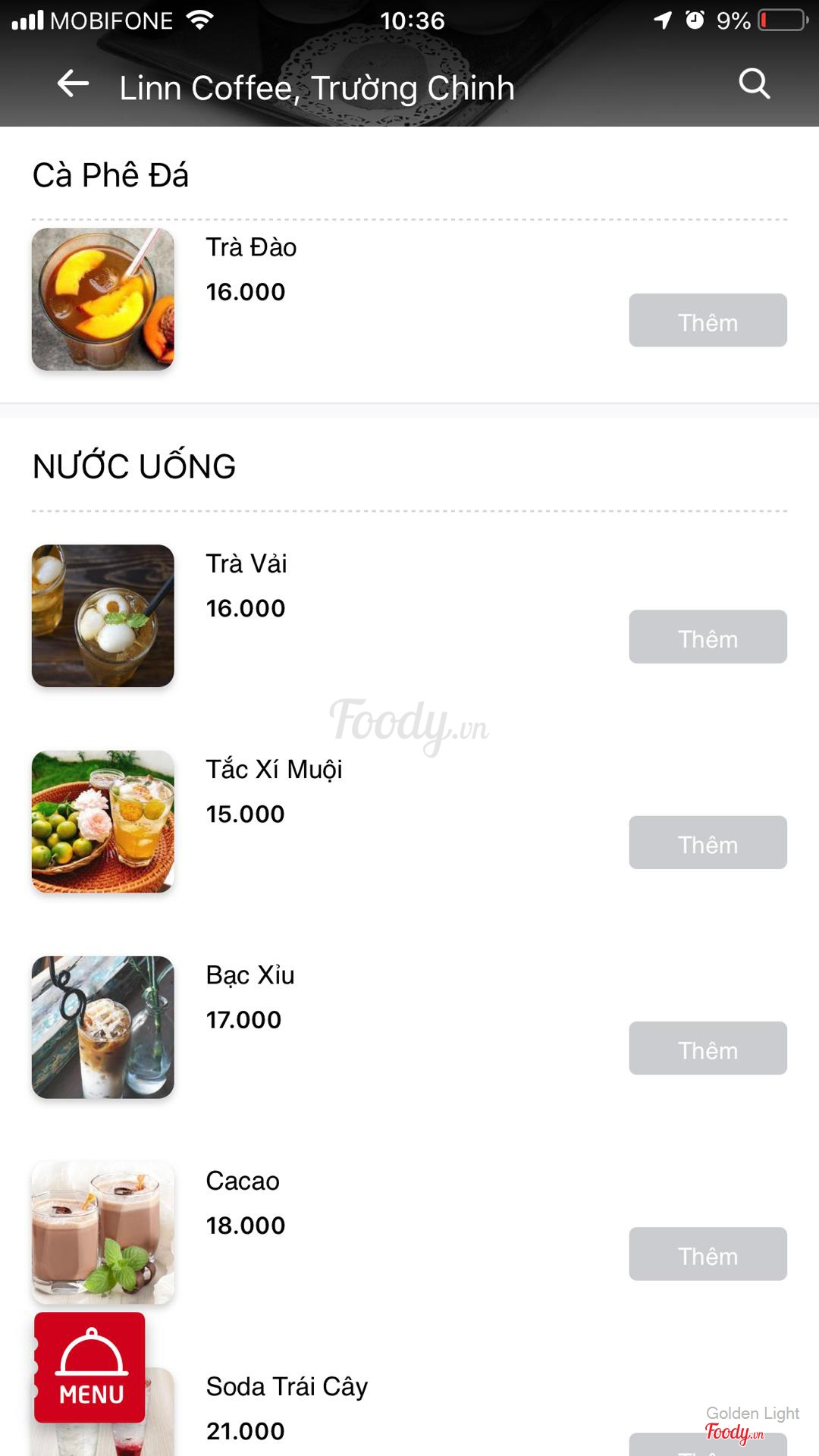Open the red MENU floating button

(89, 1367)
